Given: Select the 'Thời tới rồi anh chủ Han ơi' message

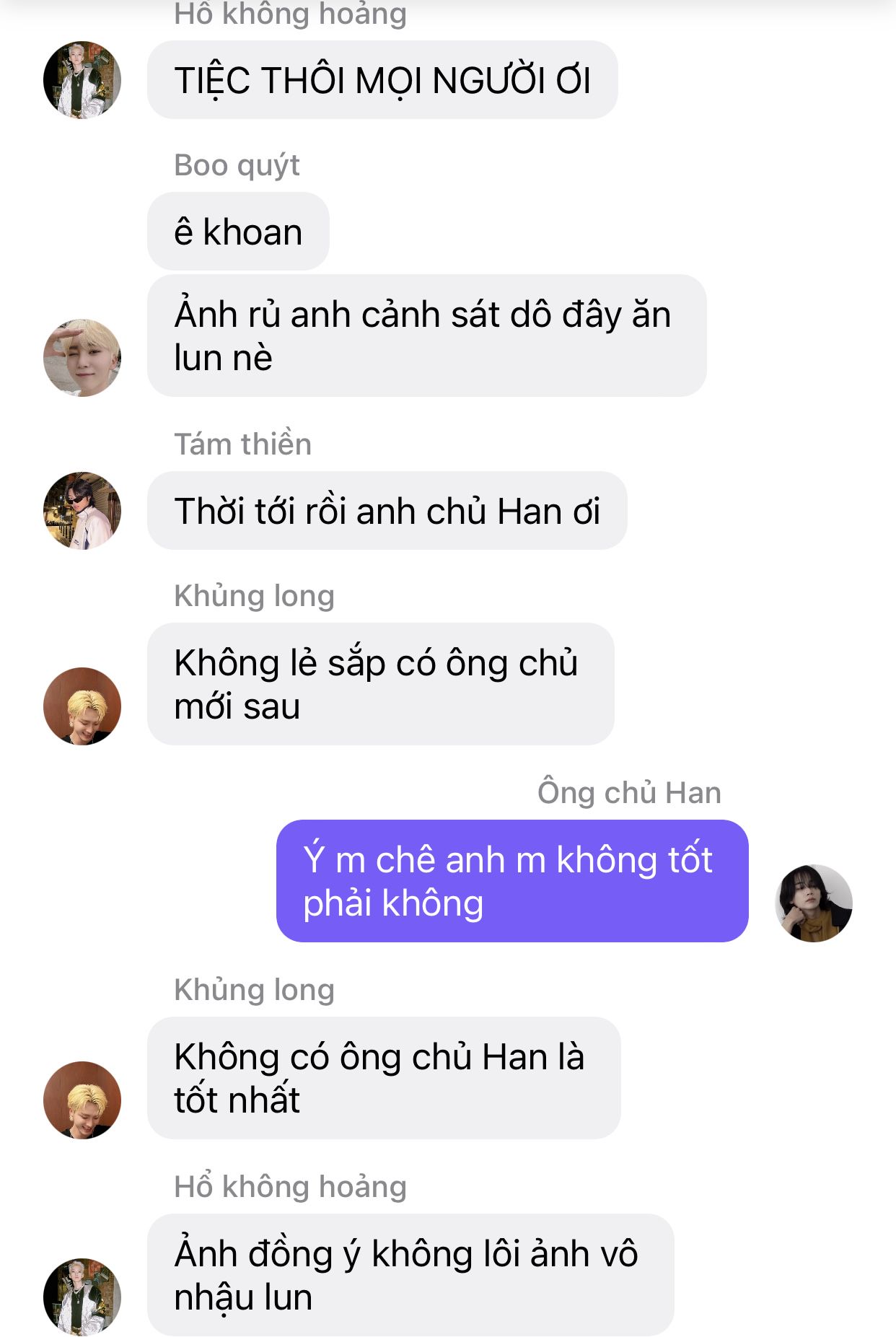Looking at the screenshot, I should click(x=387, y=511).
